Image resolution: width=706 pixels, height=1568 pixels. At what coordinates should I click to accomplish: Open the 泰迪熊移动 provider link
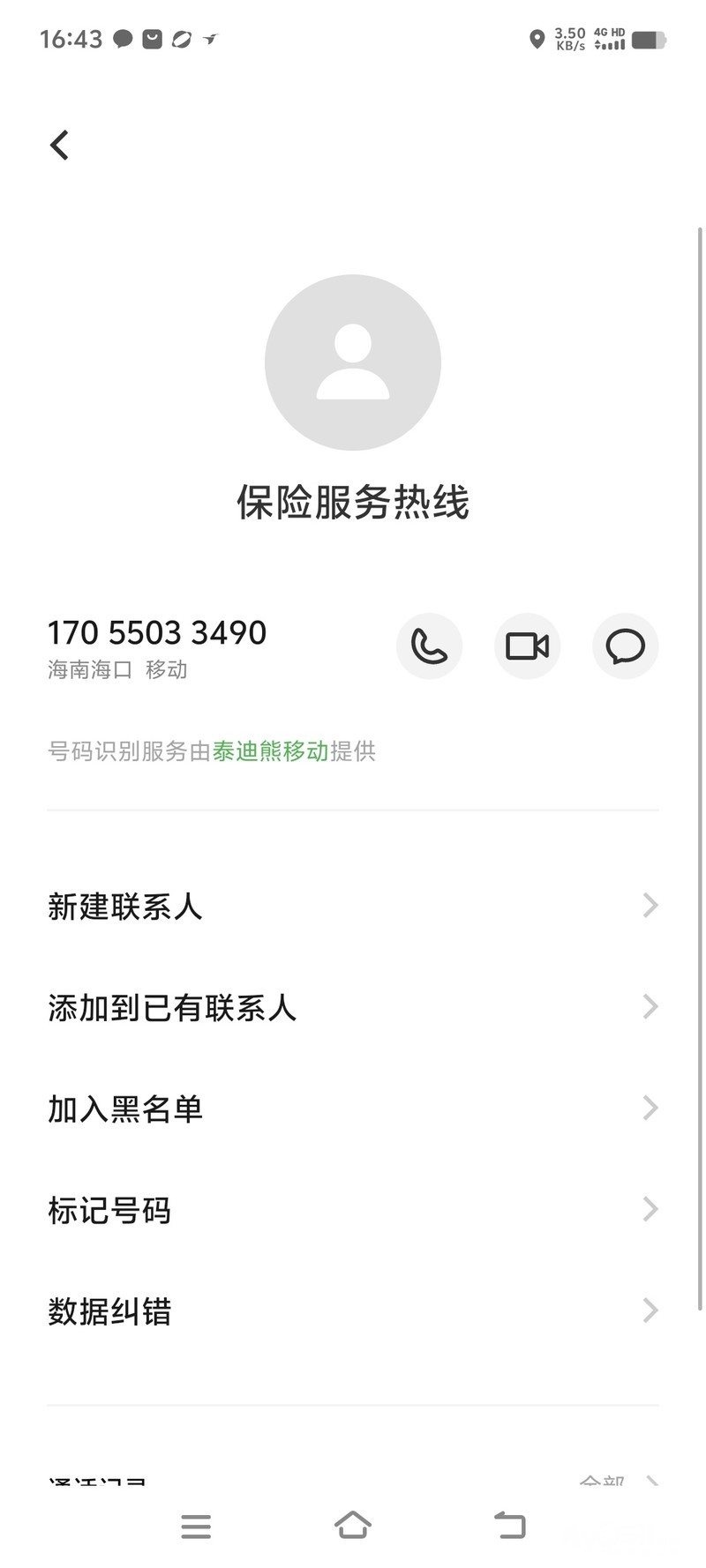click(270, 751)
